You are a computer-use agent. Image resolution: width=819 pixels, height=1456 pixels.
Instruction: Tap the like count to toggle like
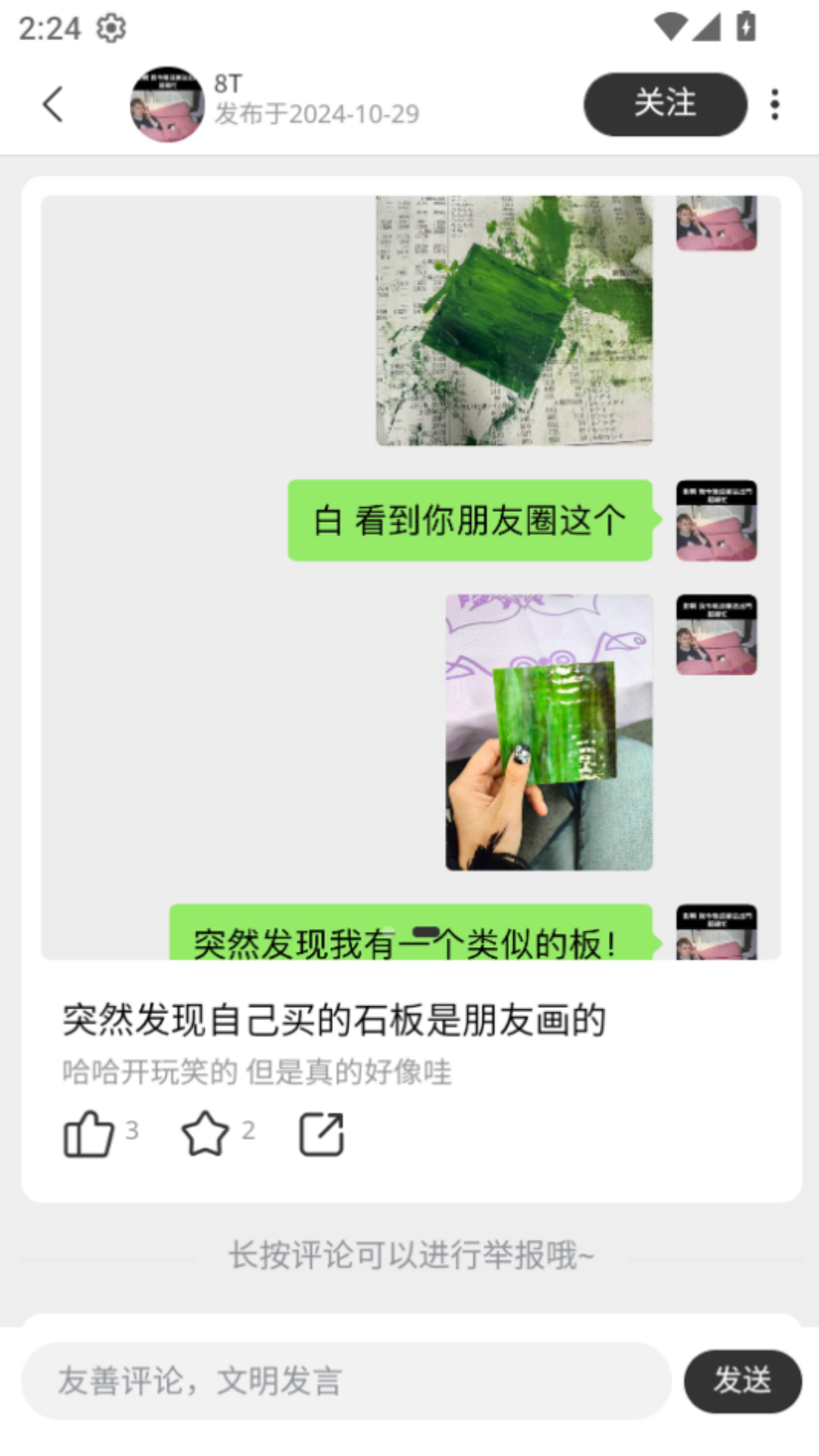(x=131, y=1133)
